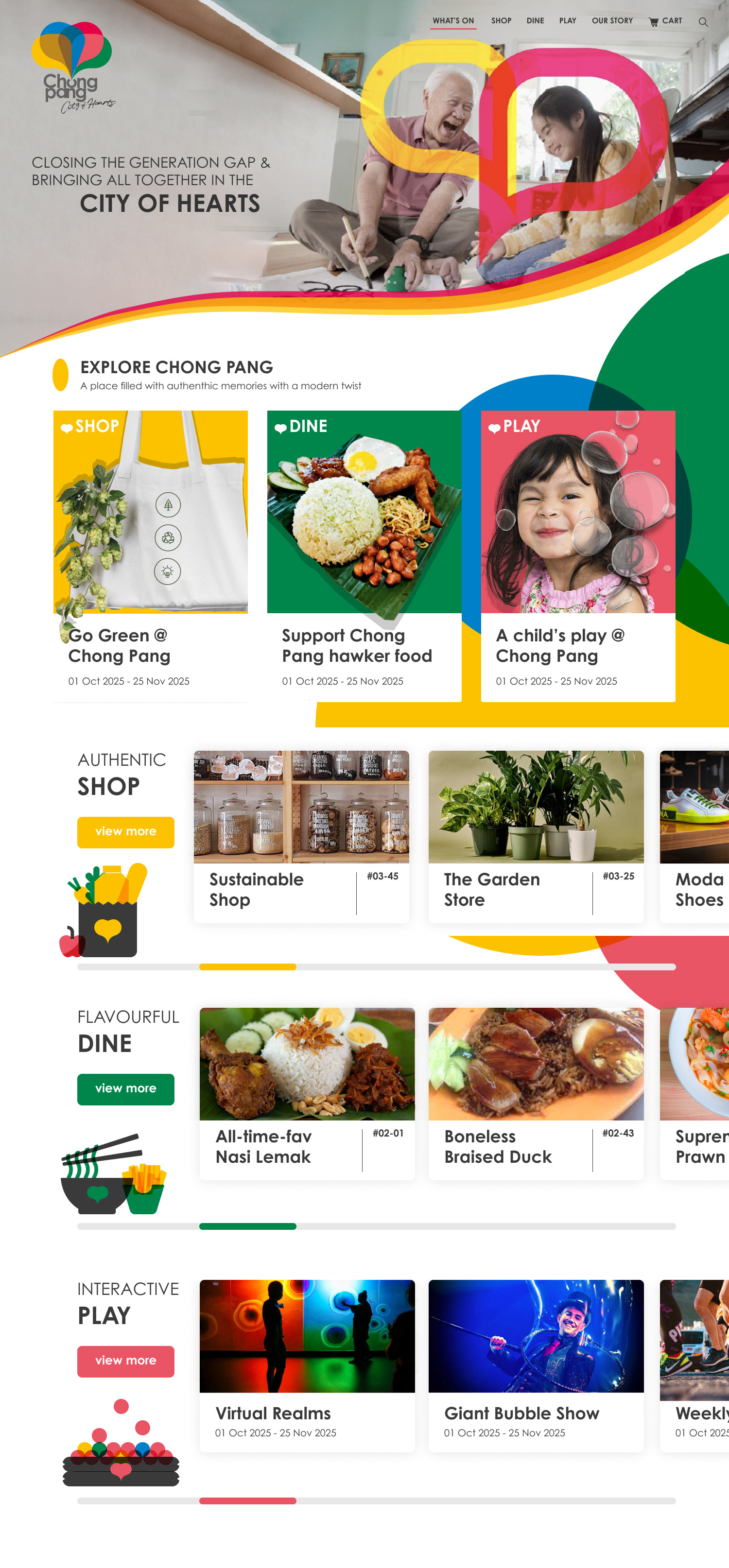The height and width of the screenshot is (1568, 729).
Task: Open The Garden Store card
Action: tap(536, 836)
